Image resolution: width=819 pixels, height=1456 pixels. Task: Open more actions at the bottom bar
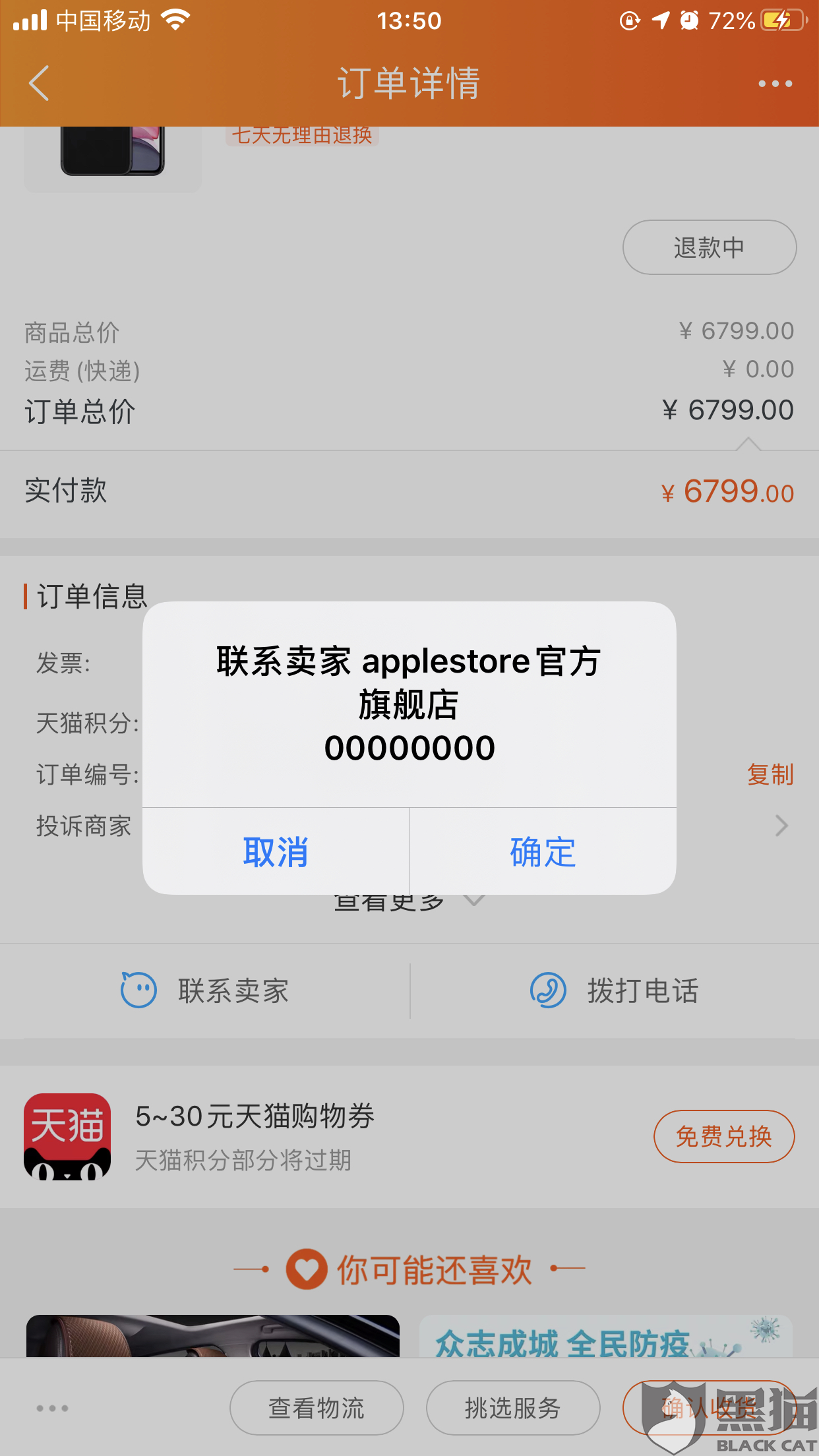pos(52,1408)
